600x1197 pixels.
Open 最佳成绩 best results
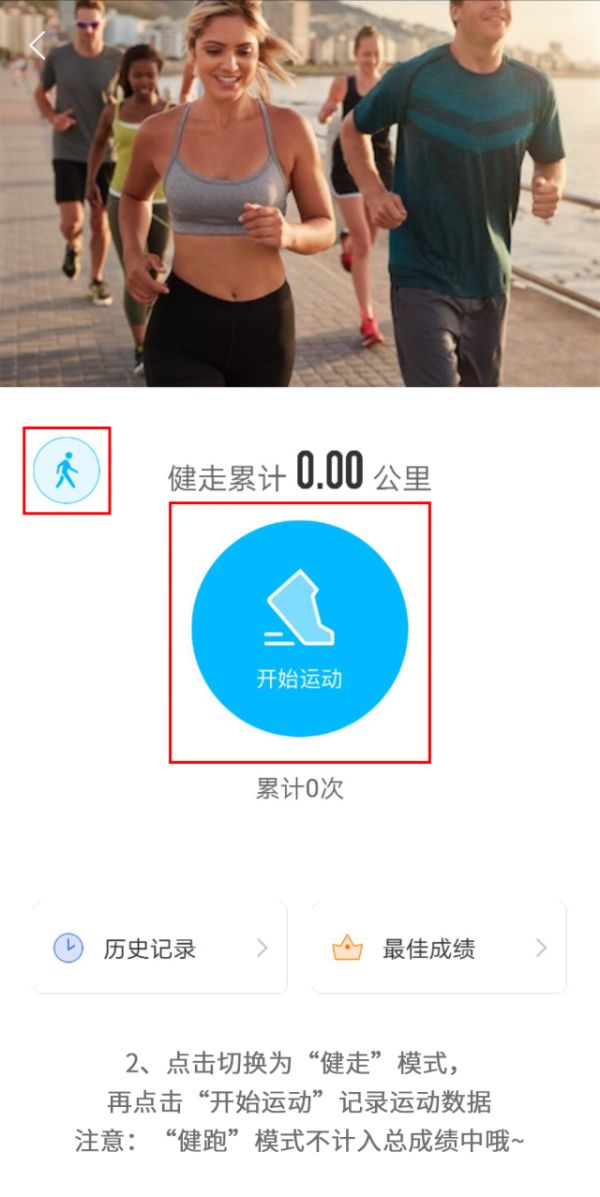[x=439, y=948]
